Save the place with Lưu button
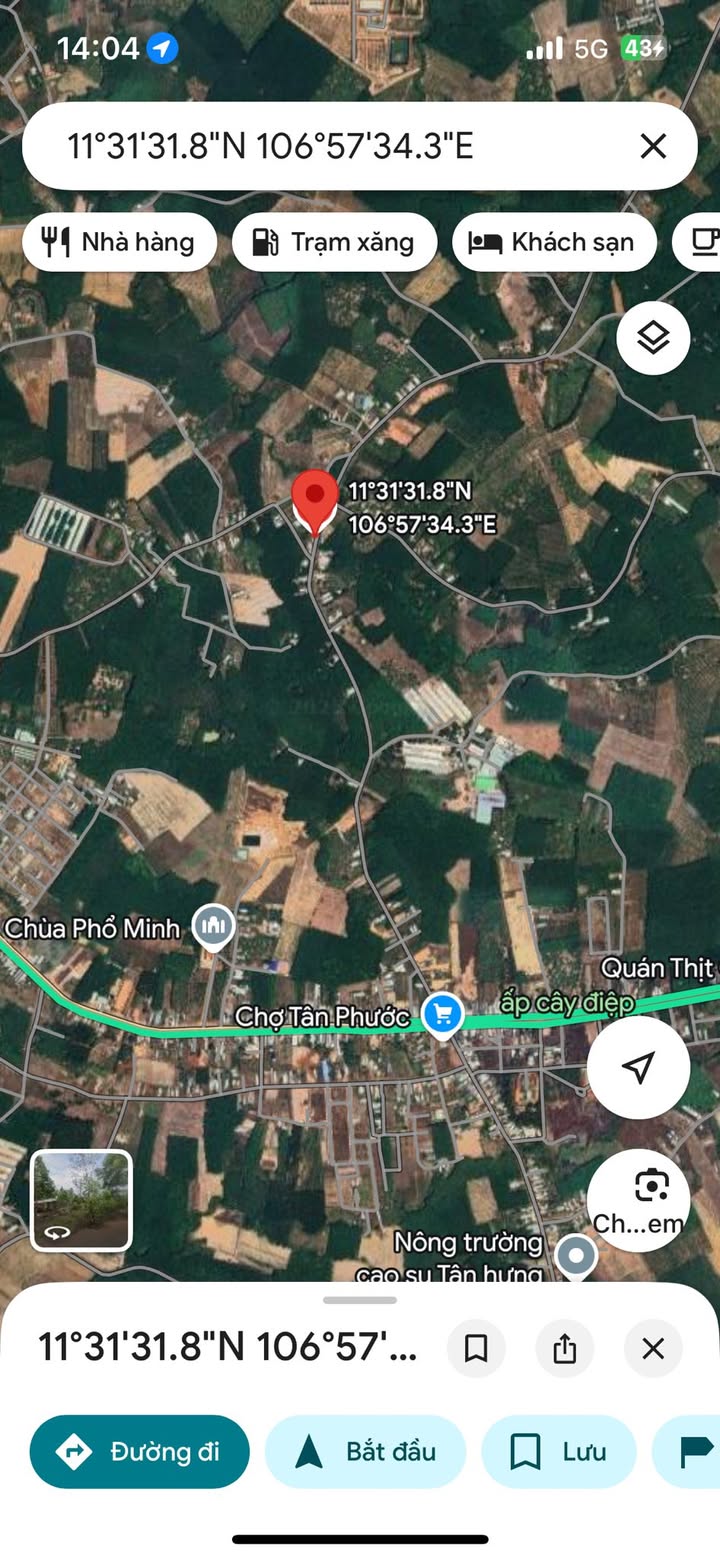The width and height of the screenshot is (720, 1559). 559,1452
